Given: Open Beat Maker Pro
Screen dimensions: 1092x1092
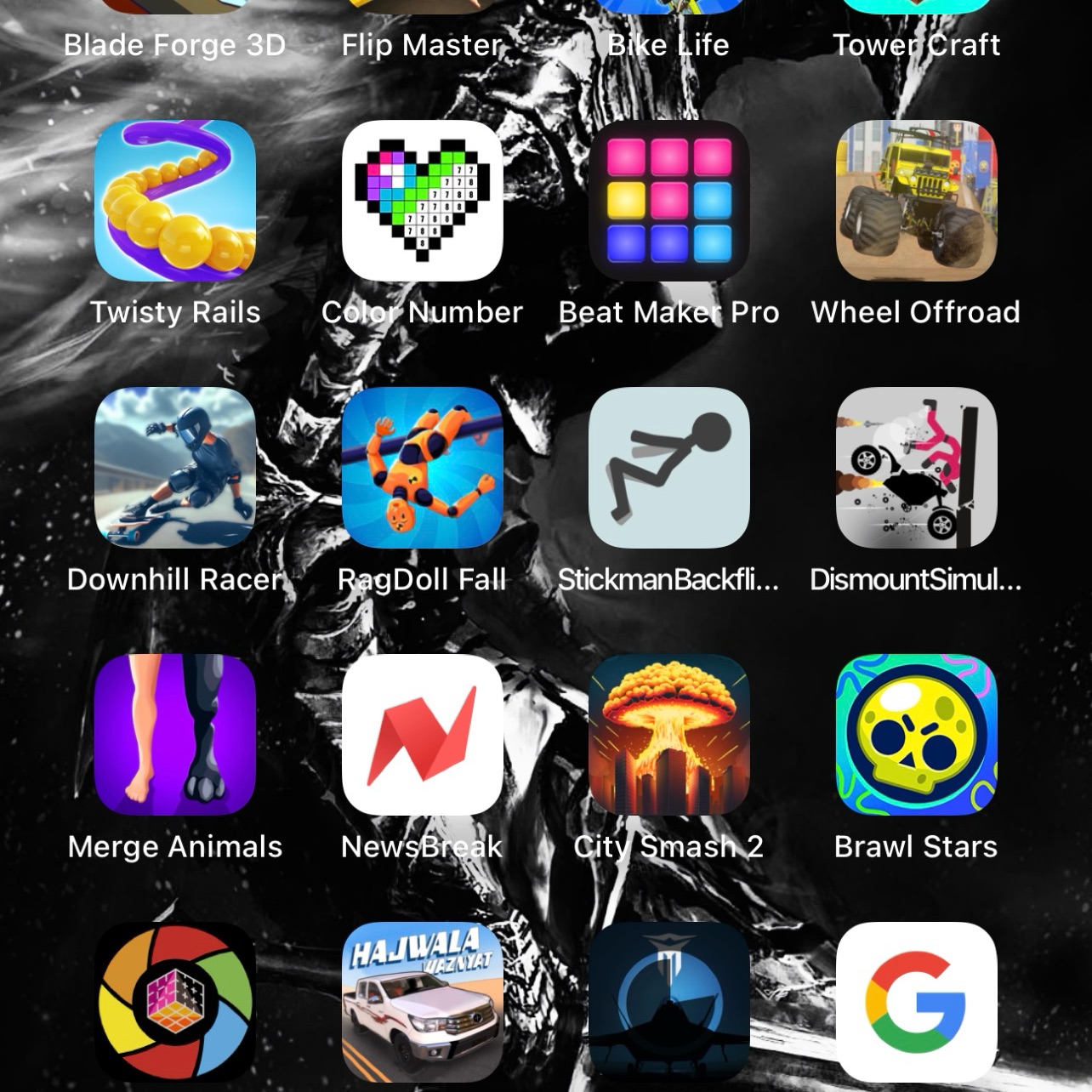Looking at the screenshot, I should pyautogui.click(x=668, y=201).
